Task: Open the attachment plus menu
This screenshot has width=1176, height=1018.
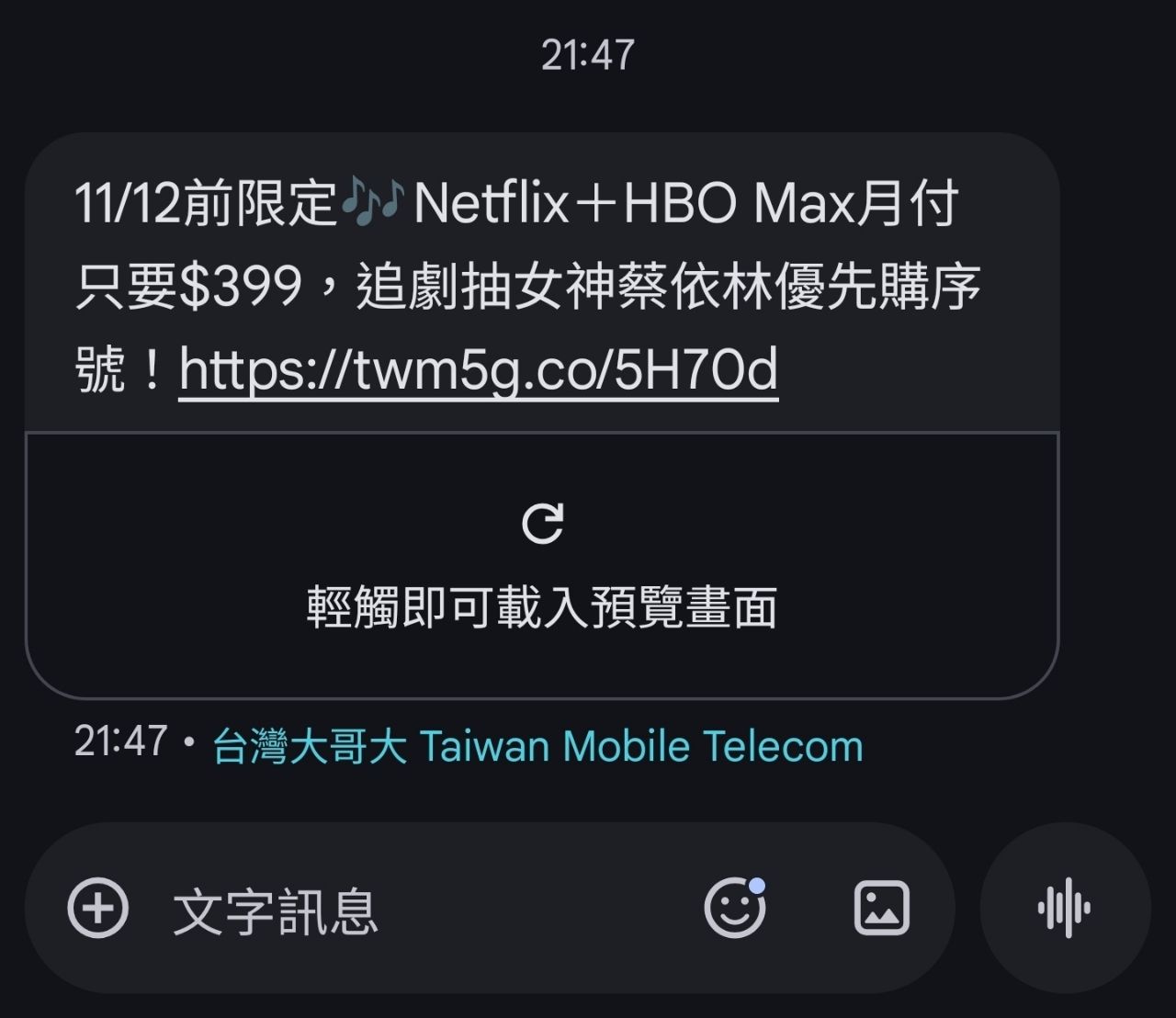Action: tap(98, 908)
